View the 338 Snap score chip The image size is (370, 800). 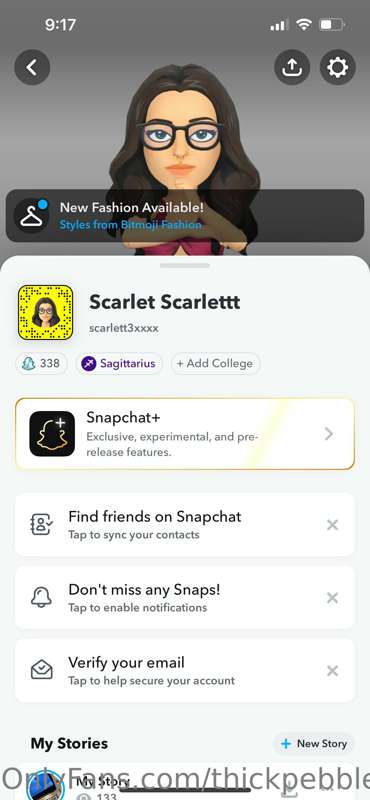[x=41, y=364]
